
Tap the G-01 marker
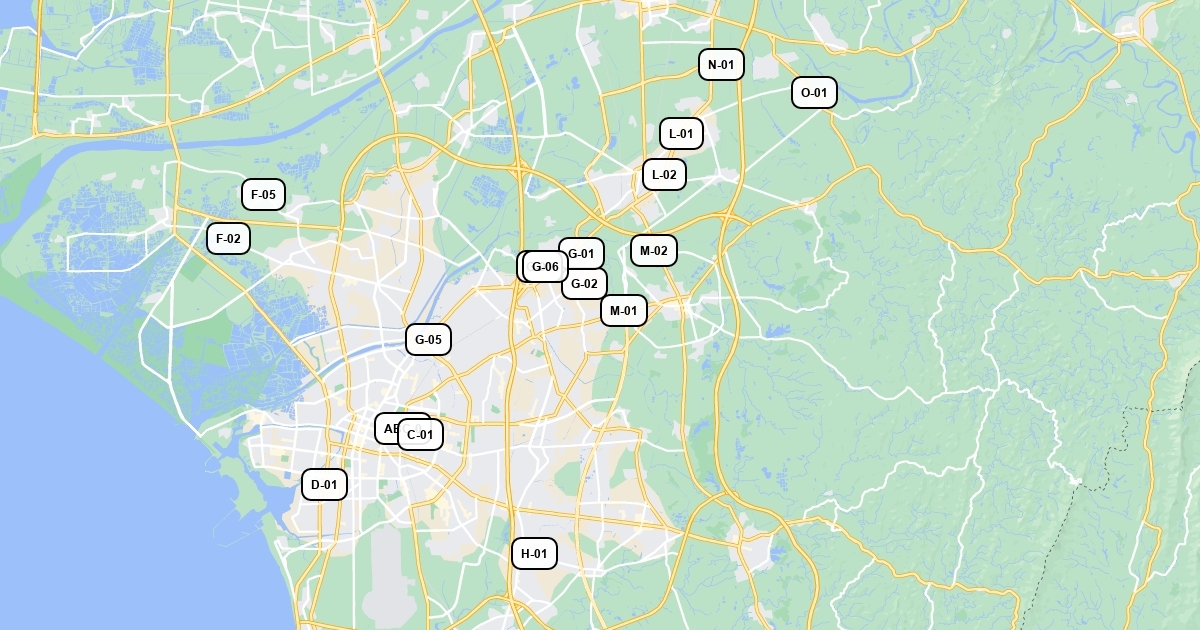click(x=588, y=249)
